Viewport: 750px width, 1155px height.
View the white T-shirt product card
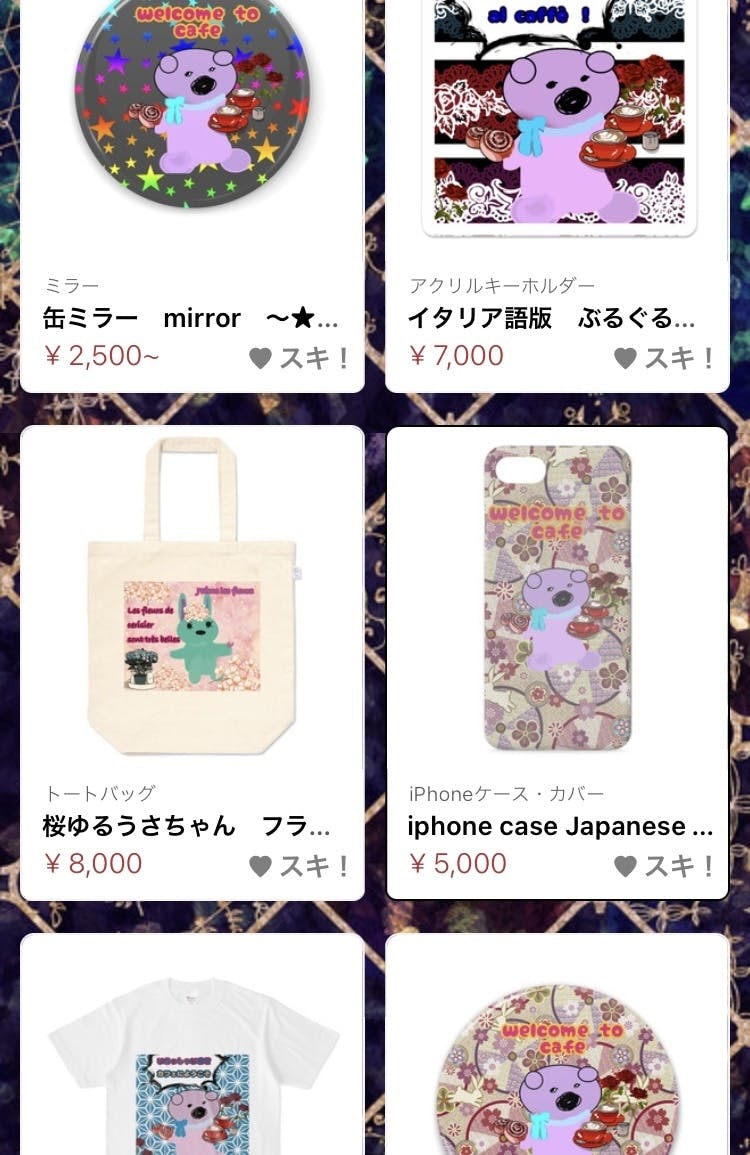191,1060
